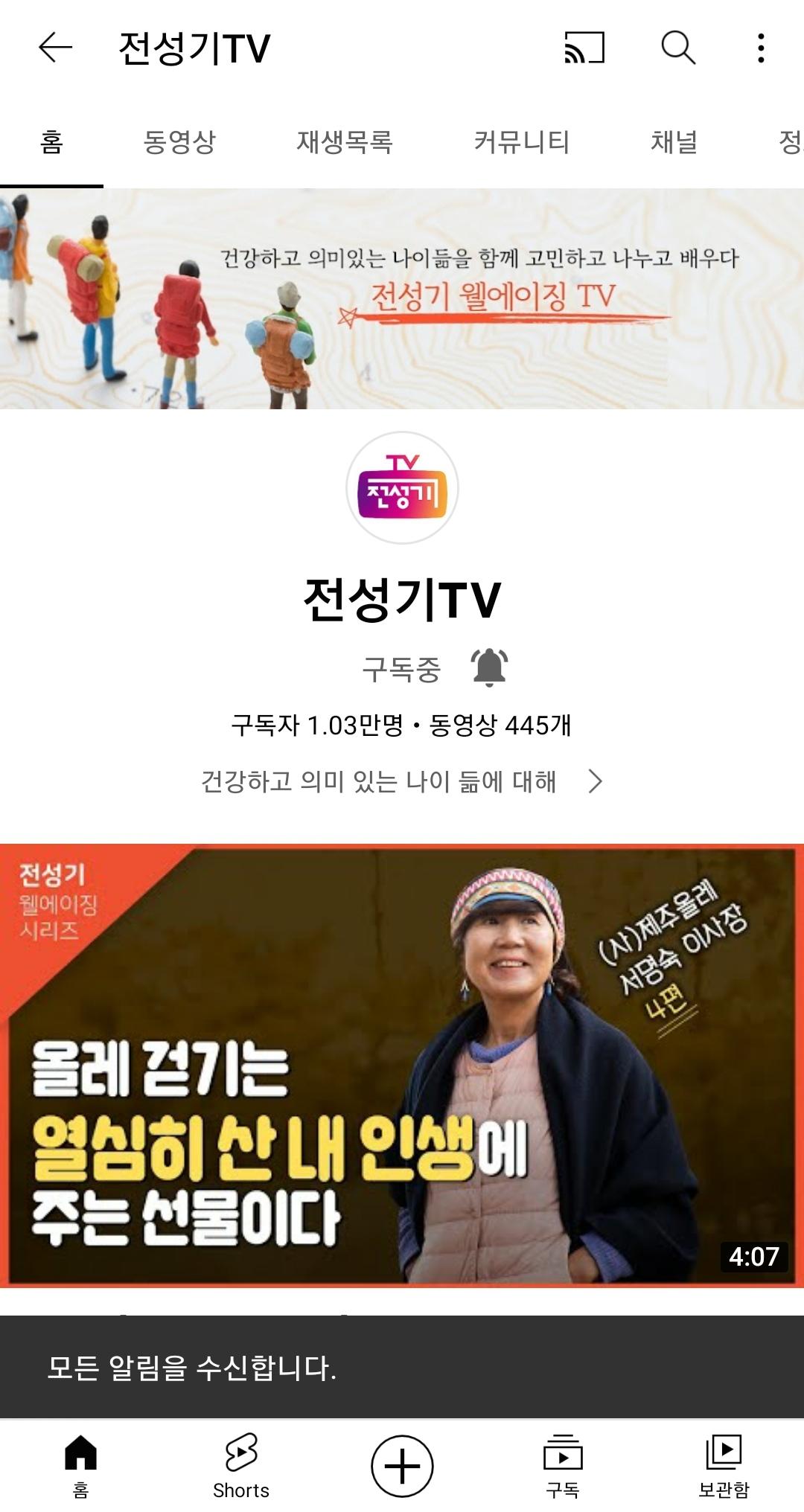Screen dimensions: 804x1512
Task: Open the three-dot overflow menu
Action: coord(760,48)
